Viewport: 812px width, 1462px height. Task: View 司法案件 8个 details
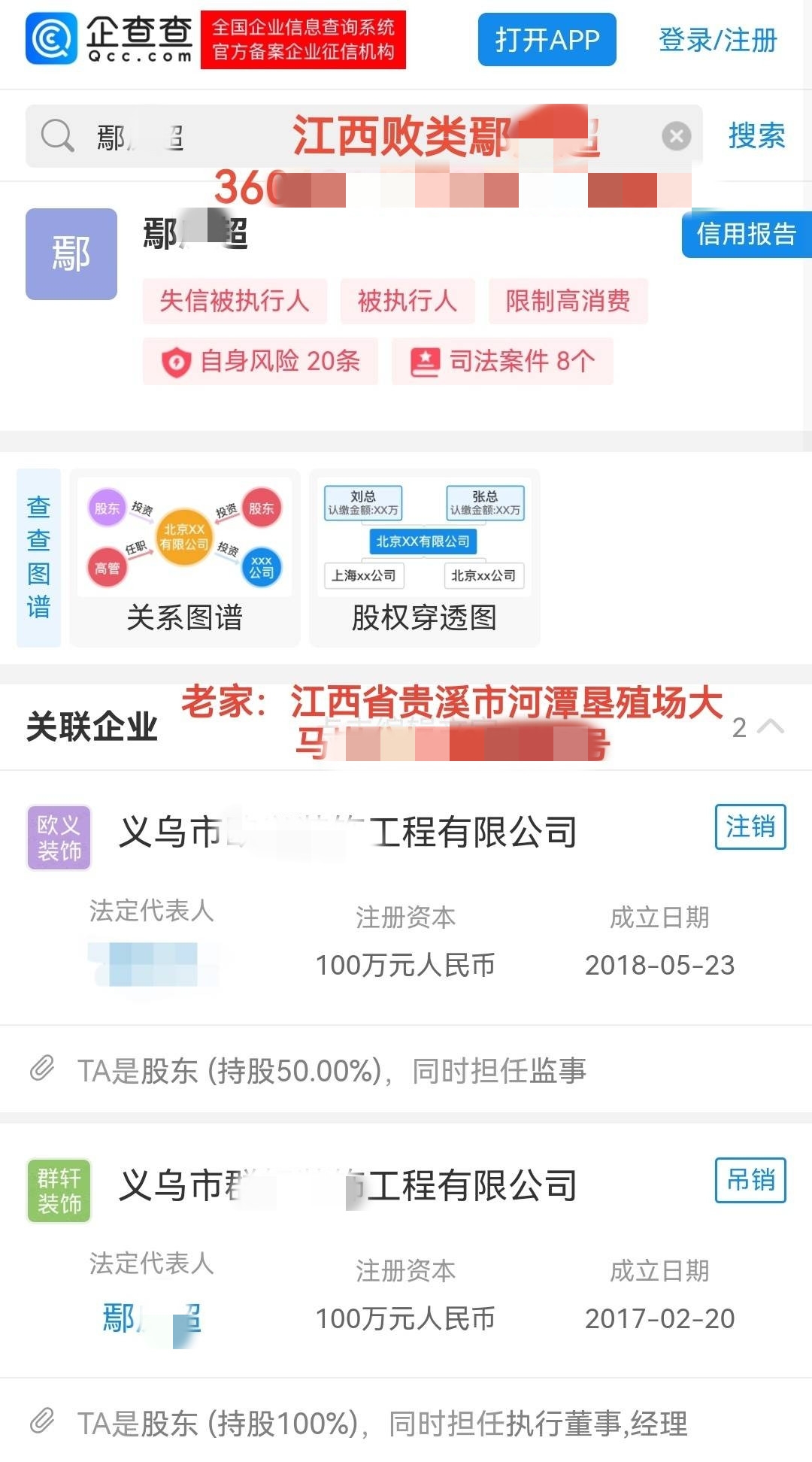coord(502,361)
